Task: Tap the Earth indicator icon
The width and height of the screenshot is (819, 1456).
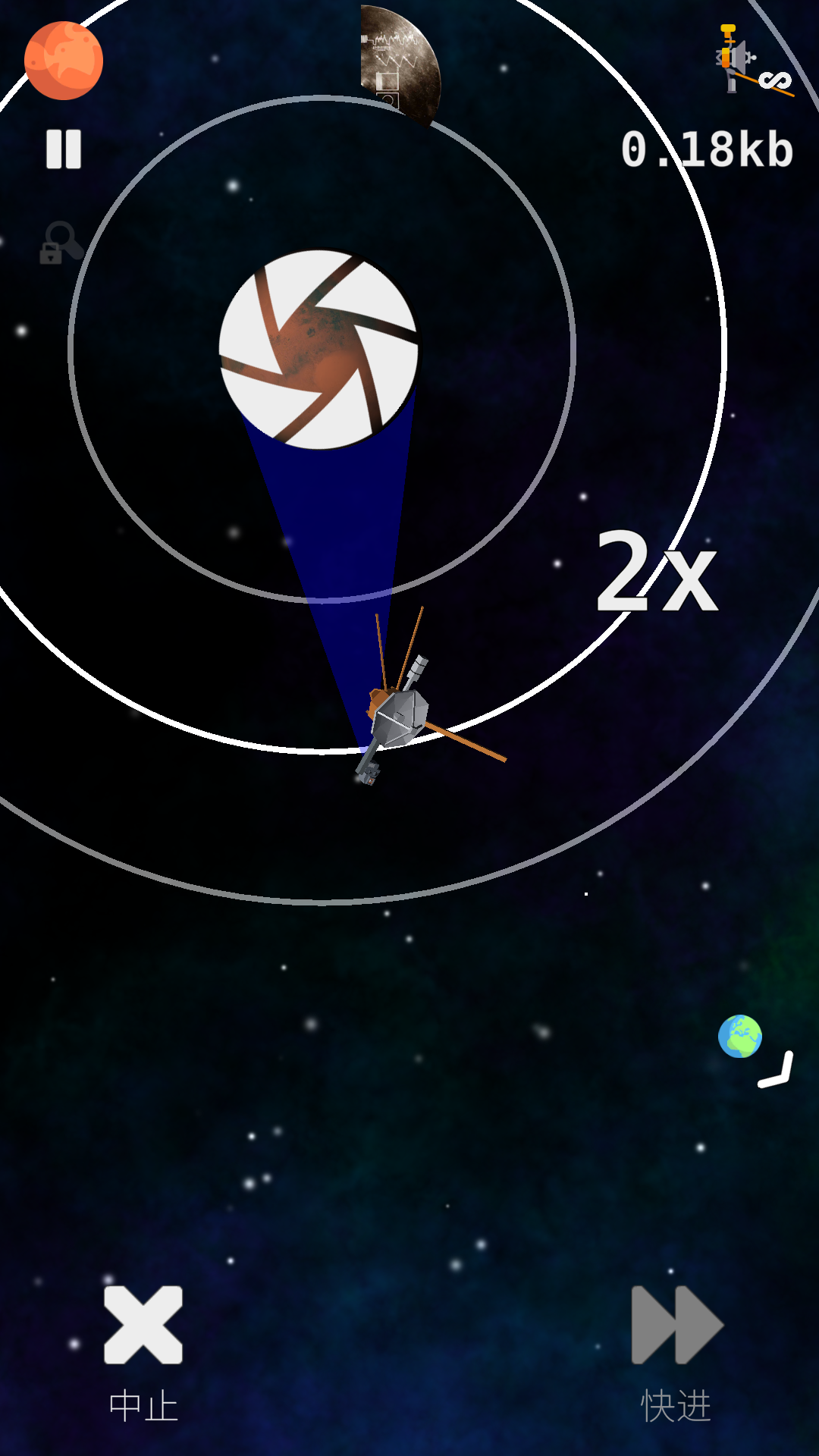Action: (740, 1036)
